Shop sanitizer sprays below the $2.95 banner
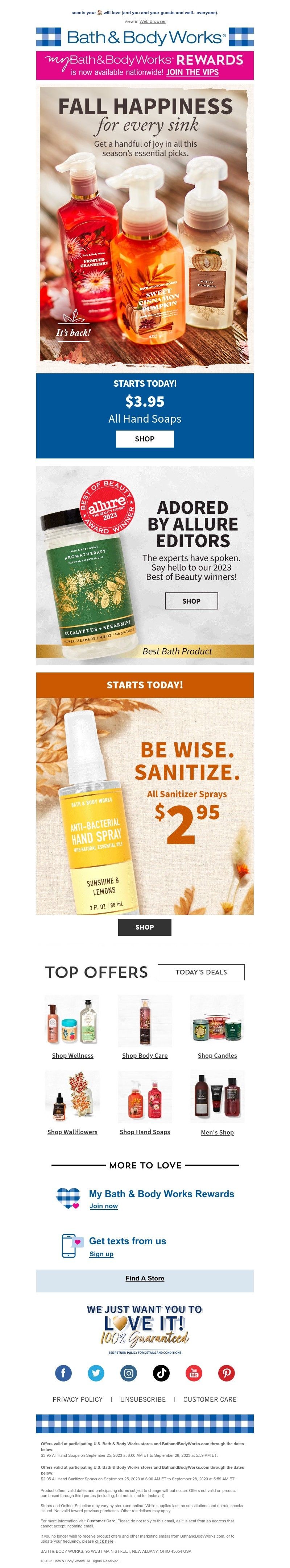The image size is (290, 1568). (x=144, y=927)
